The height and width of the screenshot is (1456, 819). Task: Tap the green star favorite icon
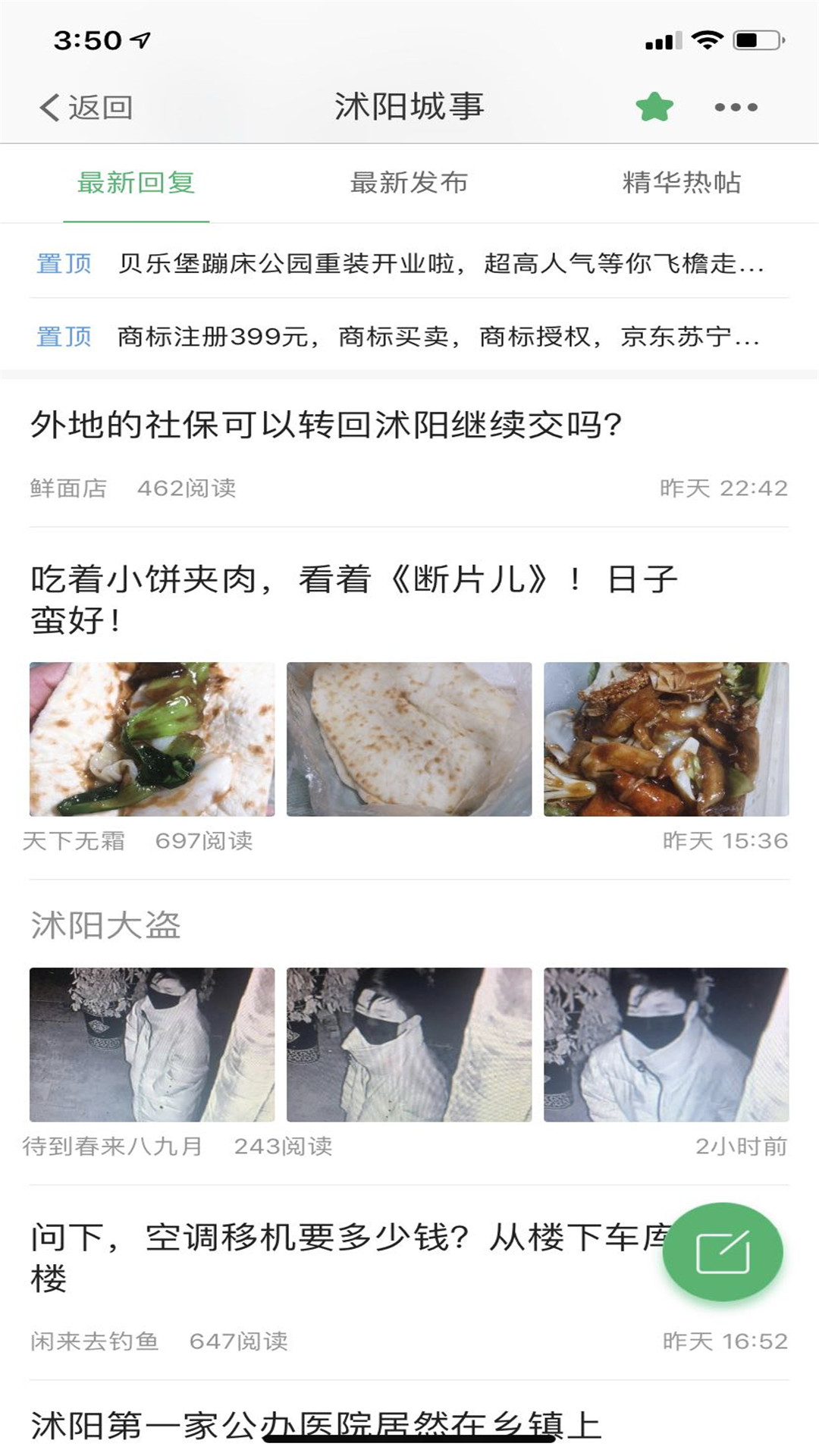[654, 106]
